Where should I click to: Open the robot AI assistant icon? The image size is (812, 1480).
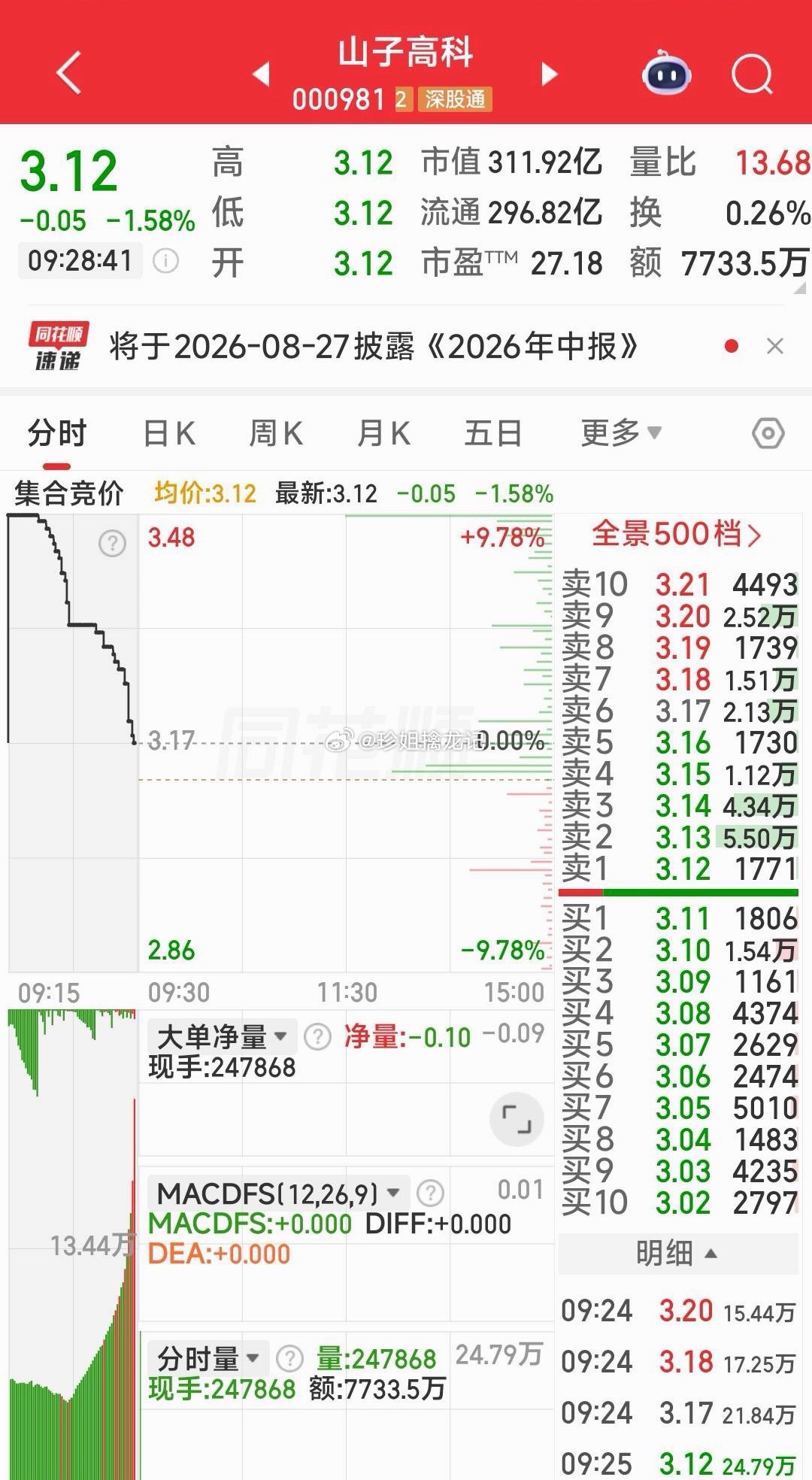tap(666, 73)
